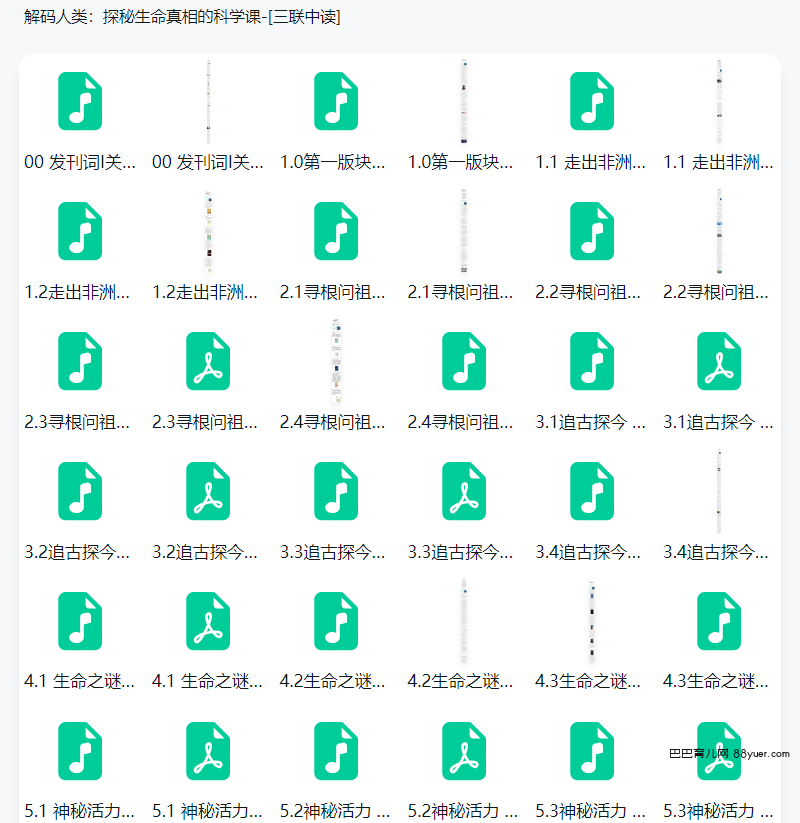Screen dimensions: 800x823
Task: Open the 3.1追古探今 PDF file
Action: pos(719,361)
